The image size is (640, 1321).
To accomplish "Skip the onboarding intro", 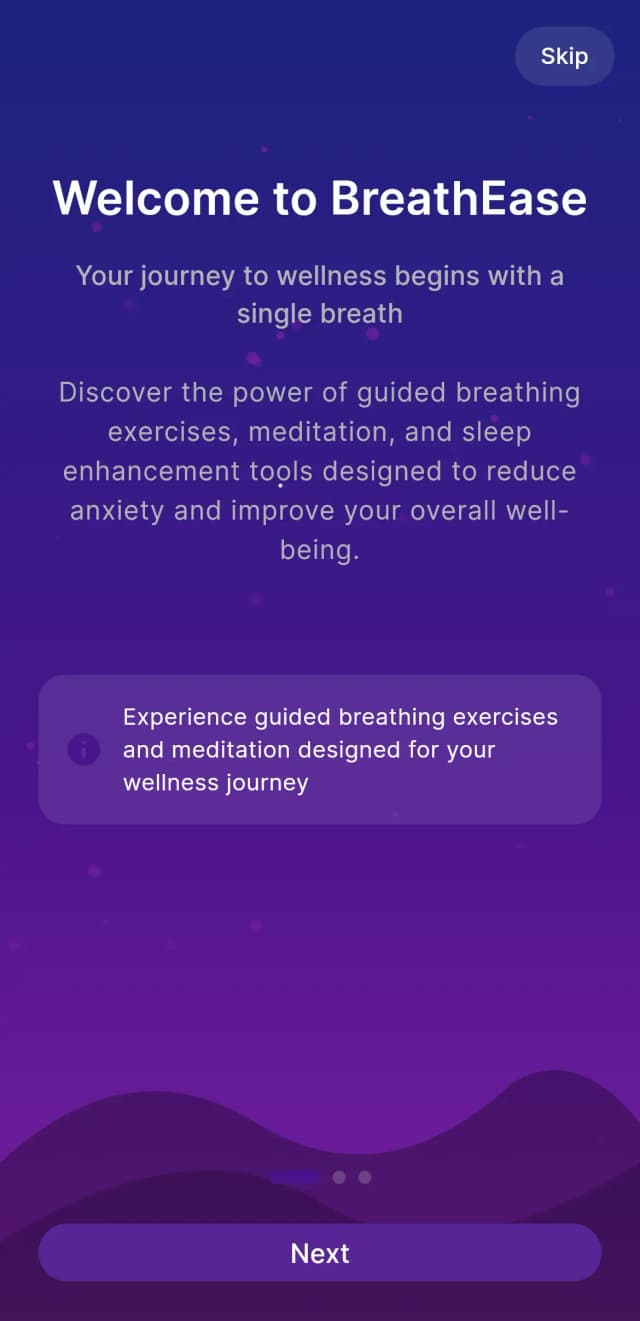I will [x=564, y=56].
